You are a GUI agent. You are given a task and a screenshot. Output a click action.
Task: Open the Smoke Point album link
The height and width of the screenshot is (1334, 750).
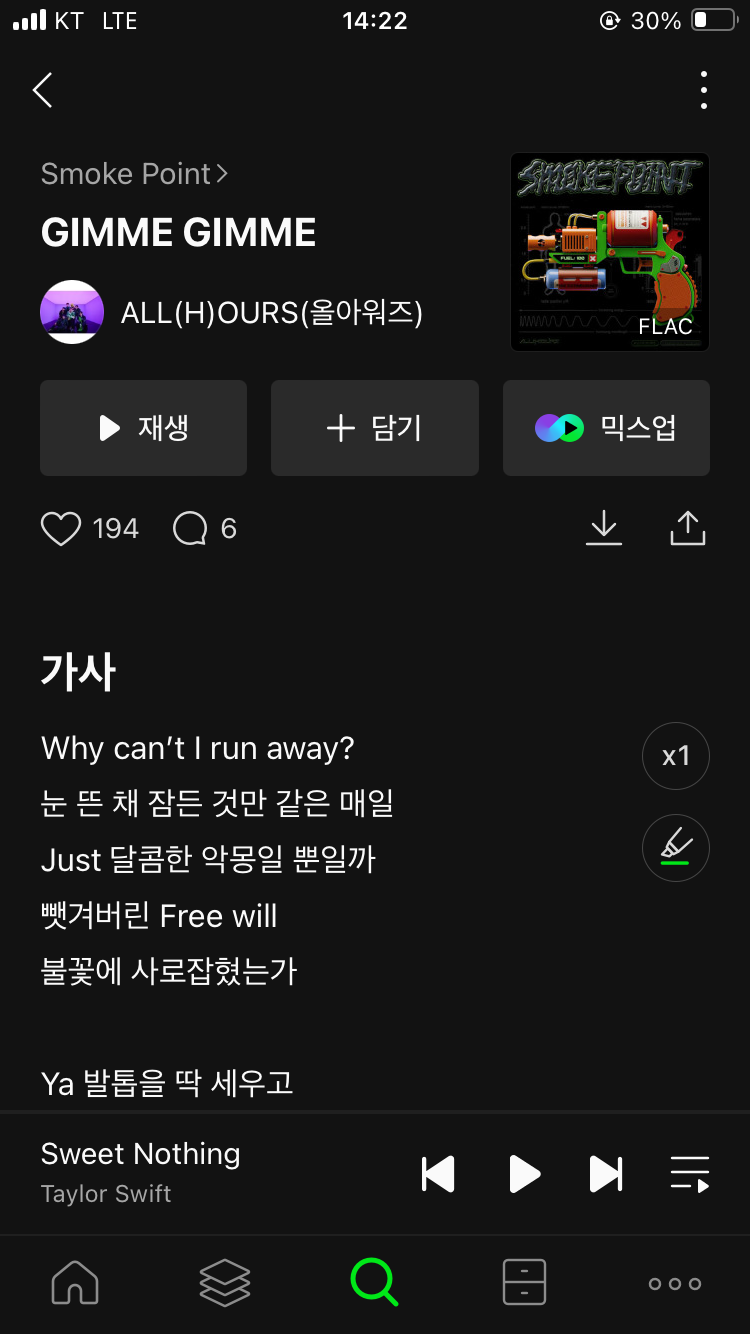[134, 174]
